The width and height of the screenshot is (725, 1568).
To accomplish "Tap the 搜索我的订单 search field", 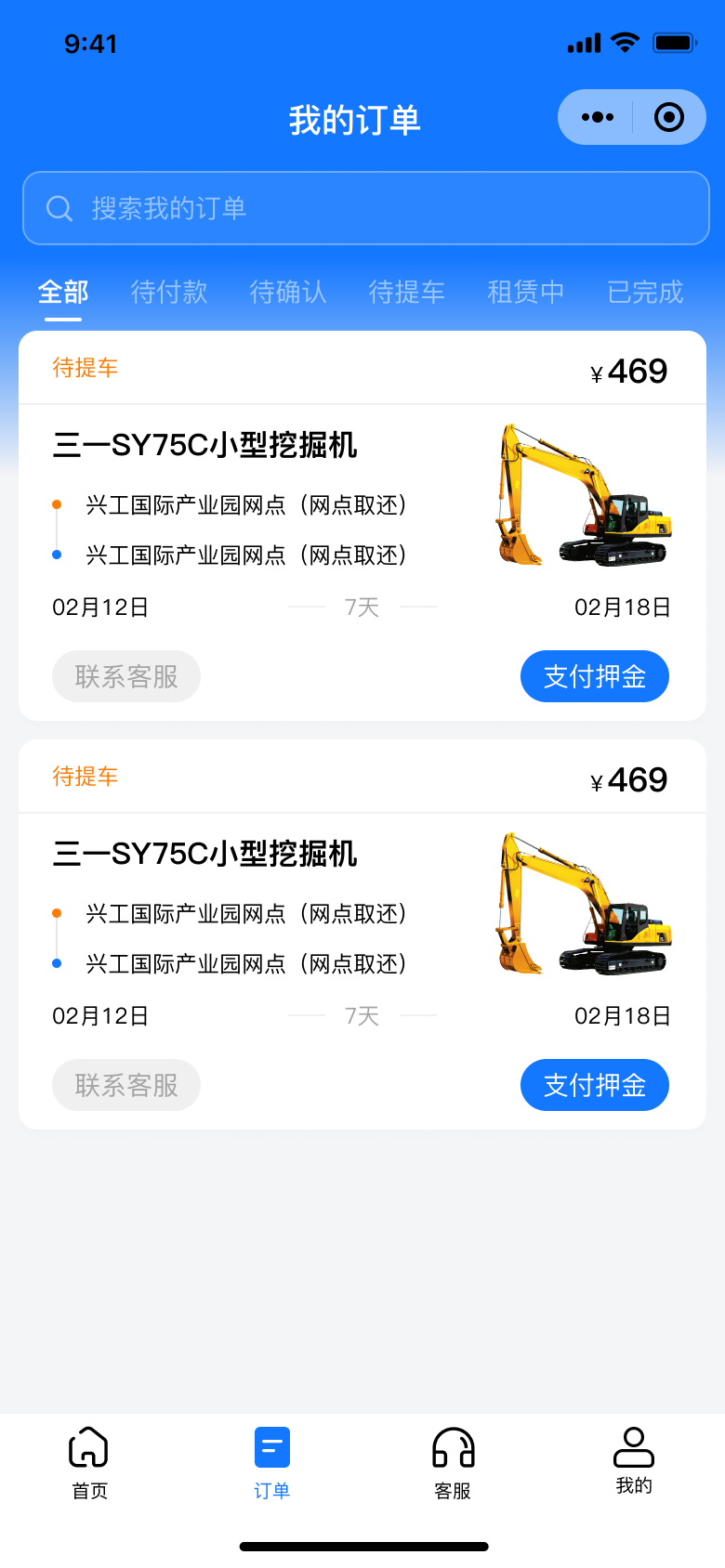I will point(362,207).
